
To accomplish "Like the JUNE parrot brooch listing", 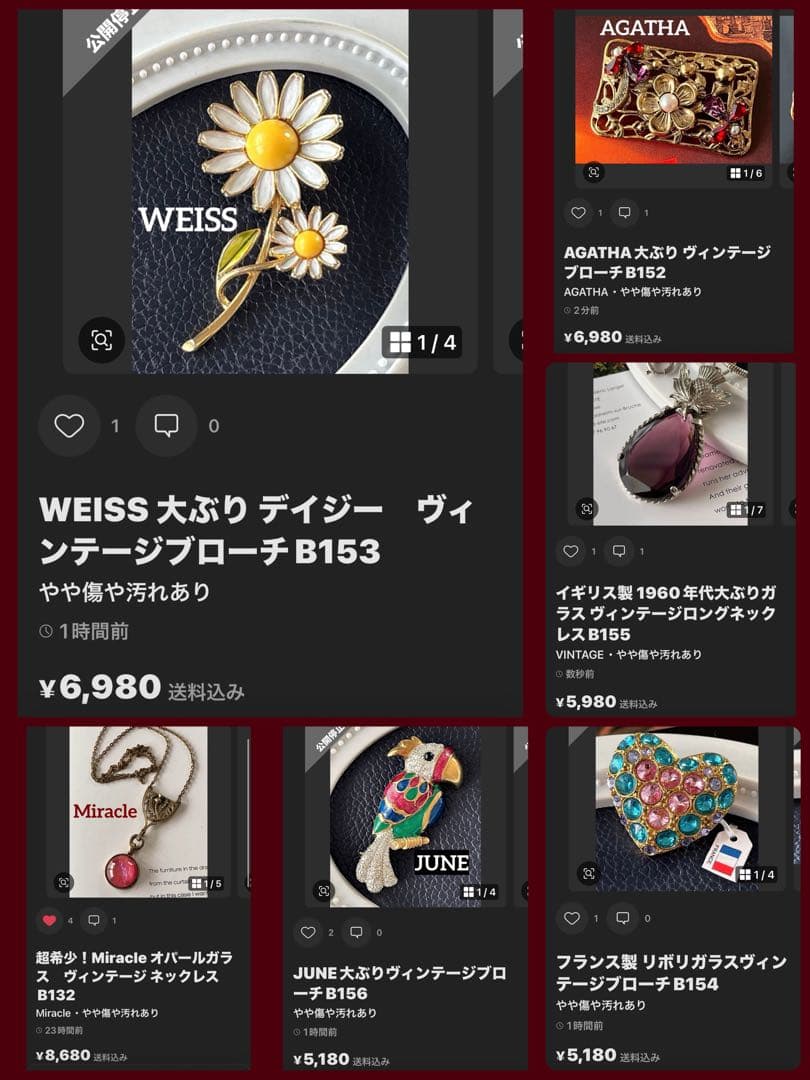I will pos(309,932).
